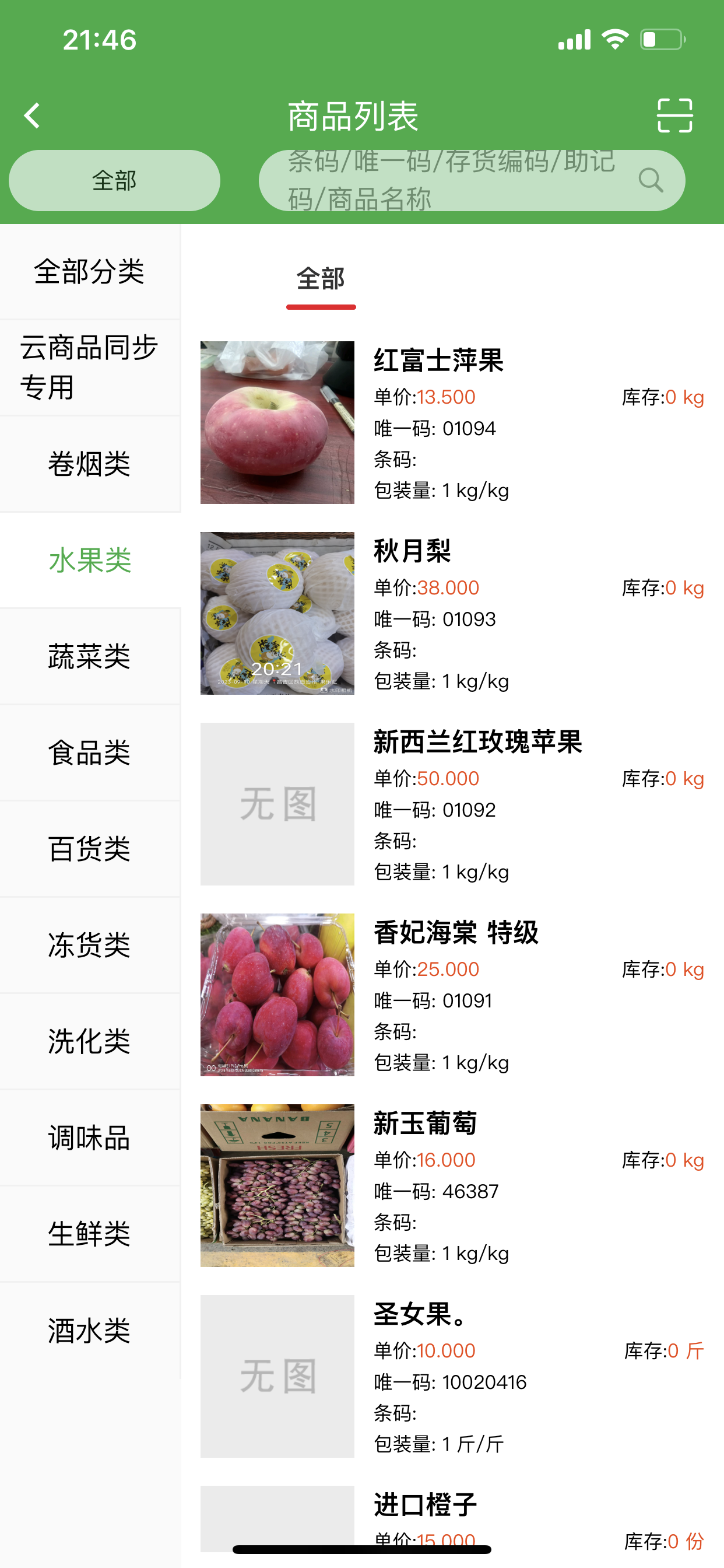Image resolution: width=724 pixels, height=1568 pixels.
Task: Open the barcode scanner icon
Action: coord(674,115)
